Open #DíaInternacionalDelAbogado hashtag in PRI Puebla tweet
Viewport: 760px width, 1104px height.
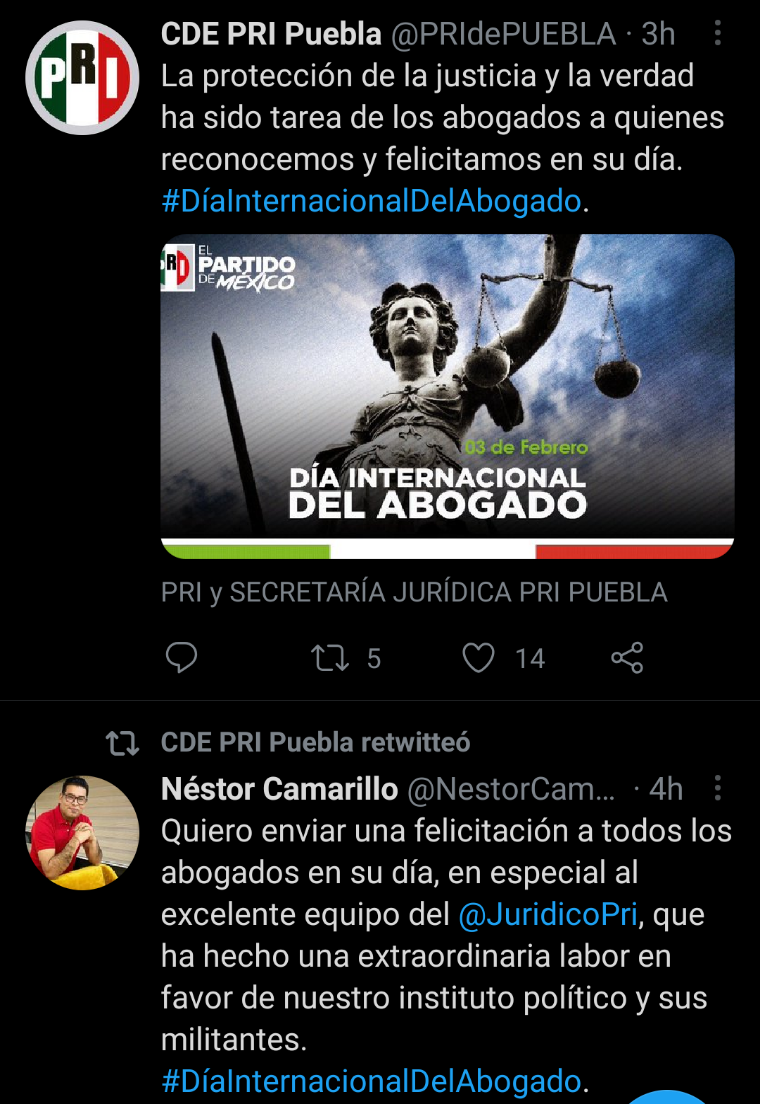pyautogui.click(x=370, y=201)
